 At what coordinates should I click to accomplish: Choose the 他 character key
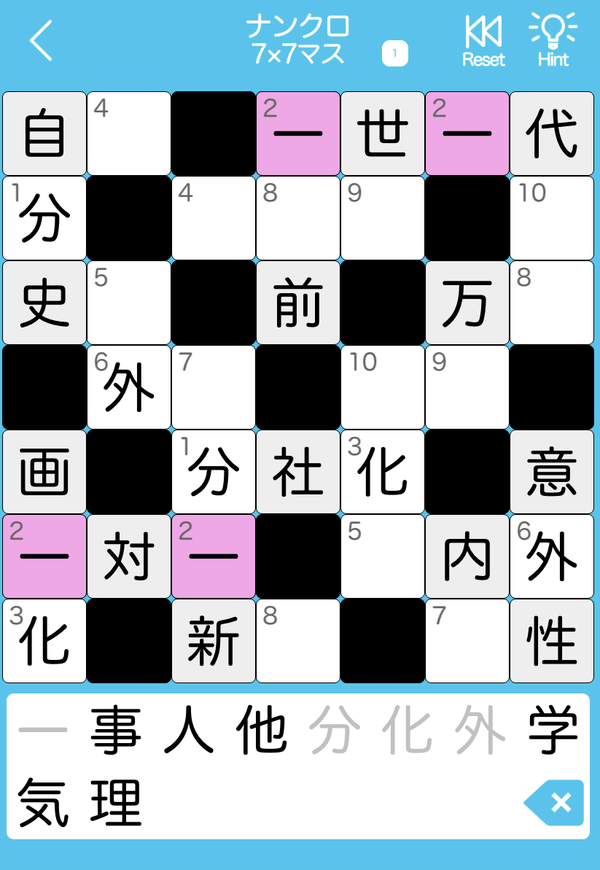261,730
